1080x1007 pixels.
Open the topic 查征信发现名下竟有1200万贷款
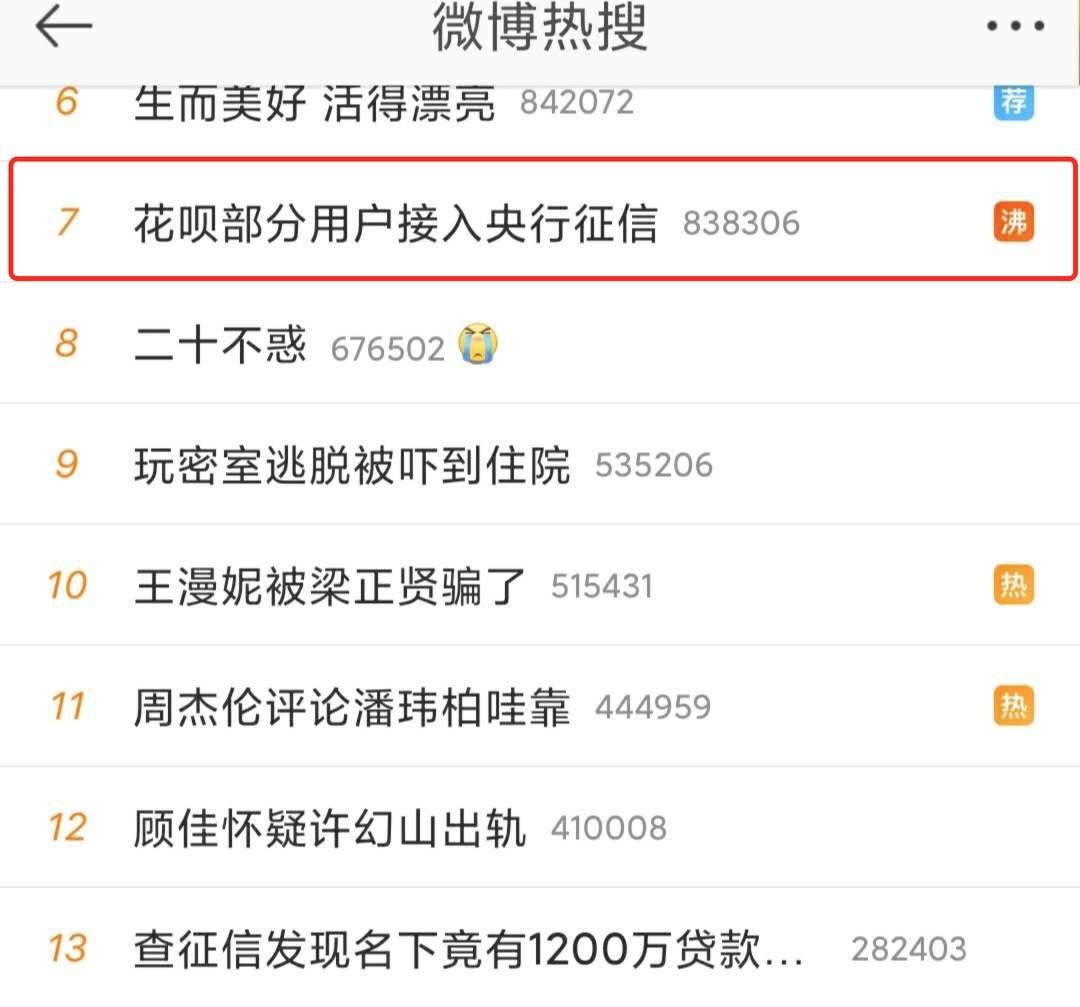468,949
